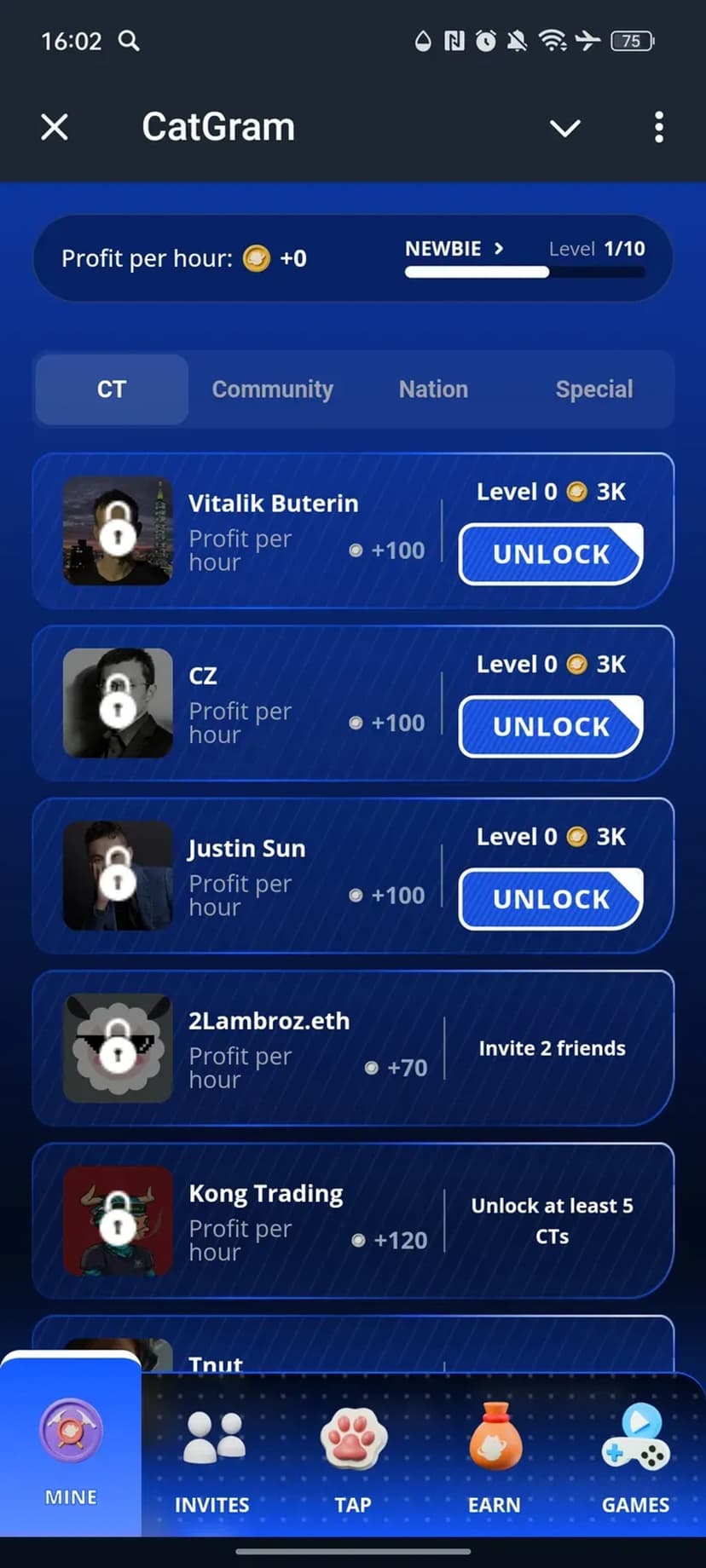Go to the Invites section
Viewport: 706px width, 1568px height.
212,1457
